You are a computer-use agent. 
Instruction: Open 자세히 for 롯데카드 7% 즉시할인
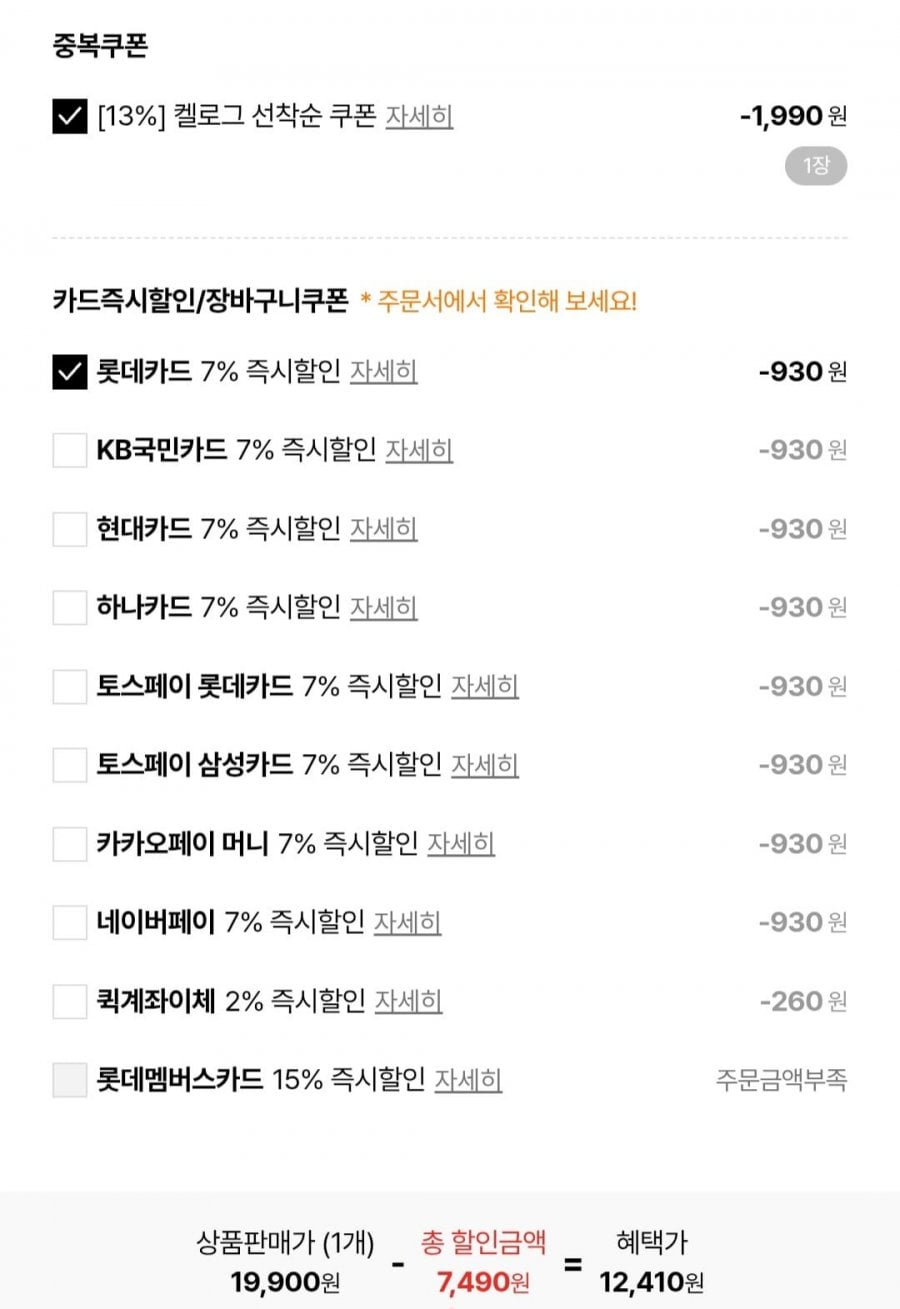click(383, 372)
